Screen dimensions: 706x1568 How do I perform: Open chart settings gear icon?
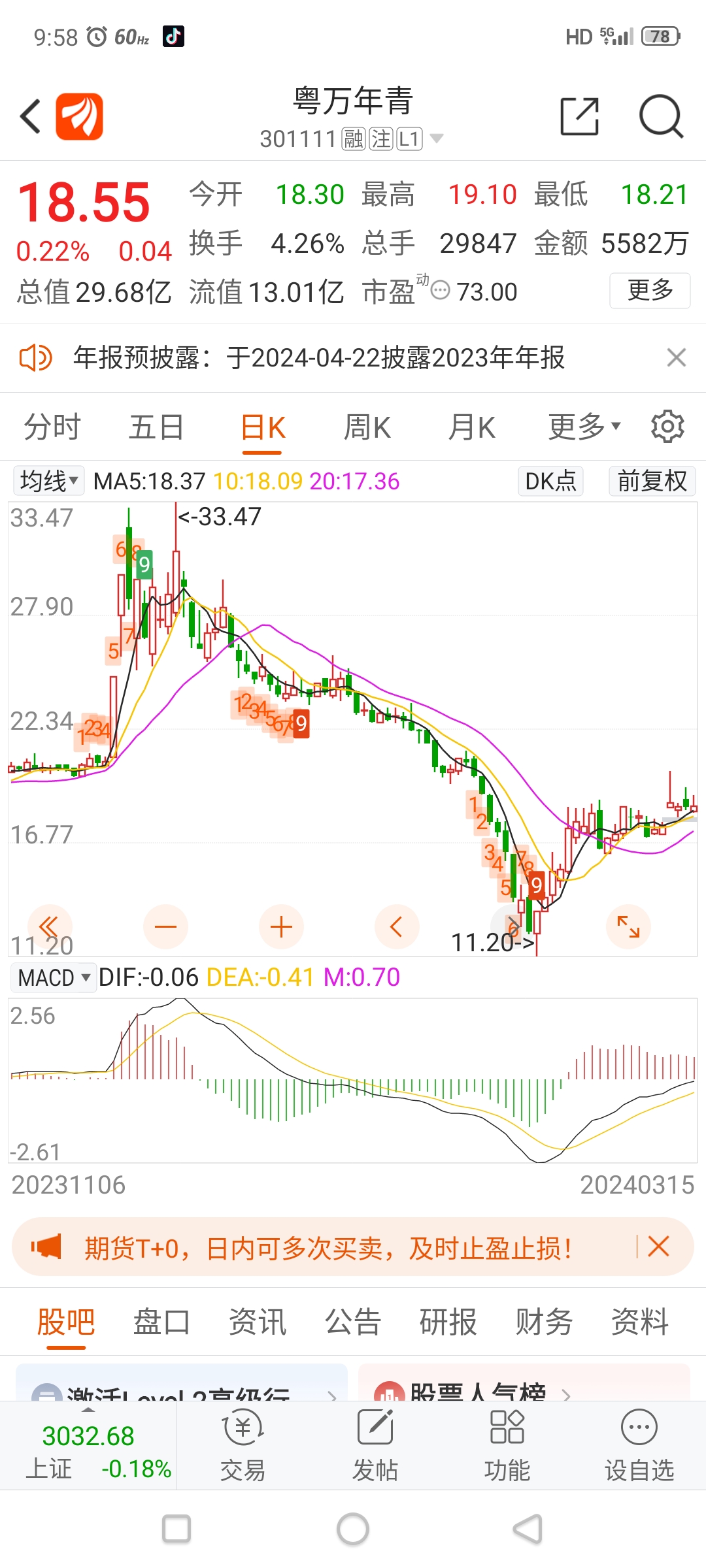click(x=667, y=427)
